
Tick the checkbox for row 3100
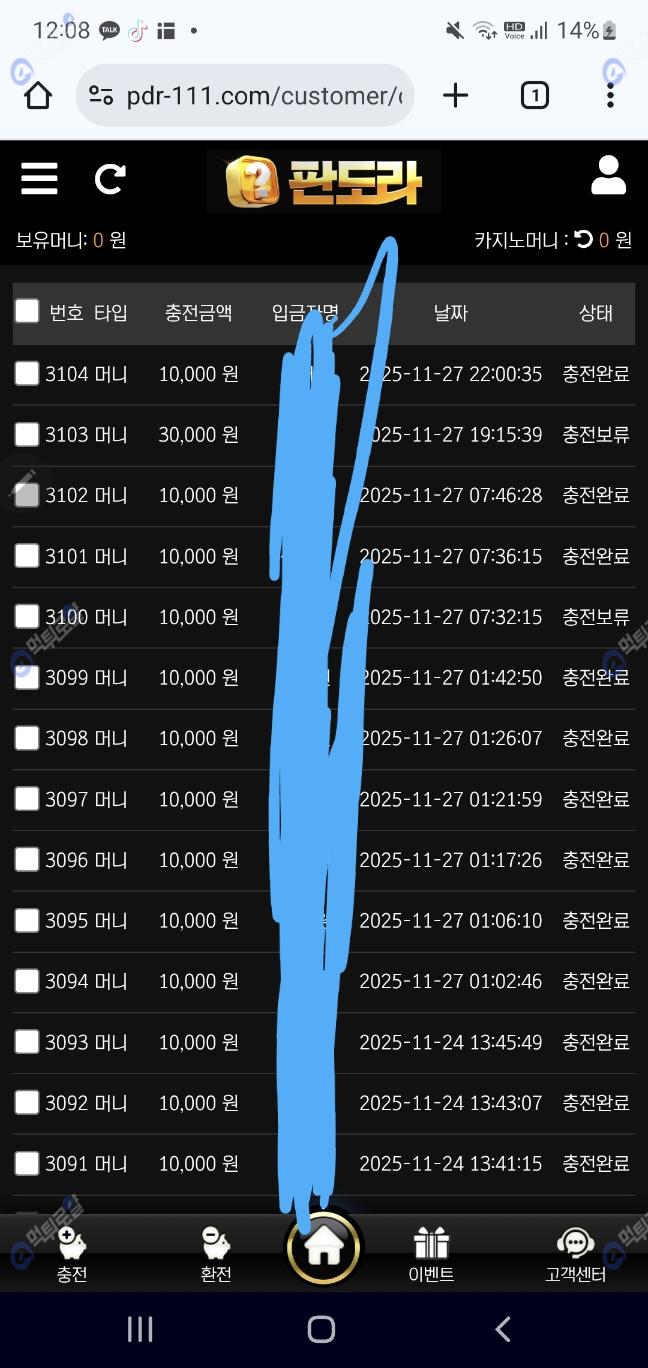pos(27,616)
